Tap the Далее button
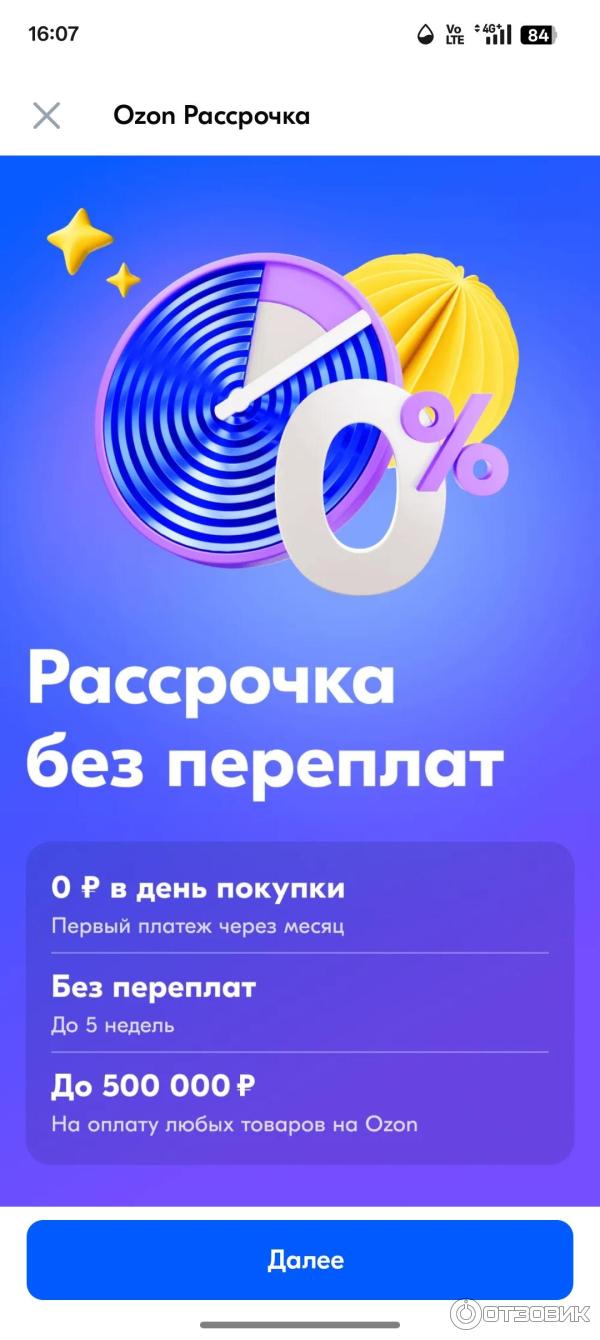Image resolution: width=600 pixels, height=1340 pixels. click(x=300, y=1260)
